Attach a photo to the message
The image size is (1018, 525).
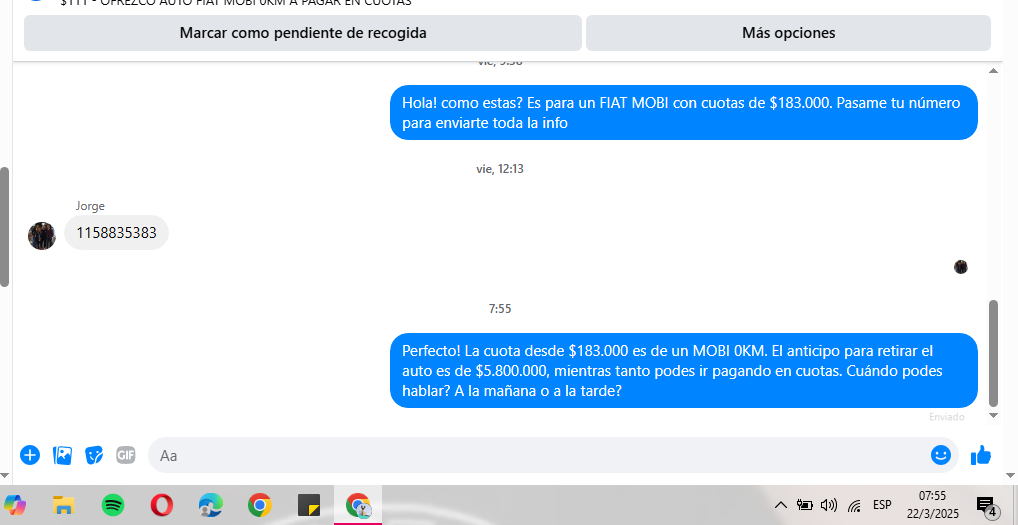(x=62, y=455)
